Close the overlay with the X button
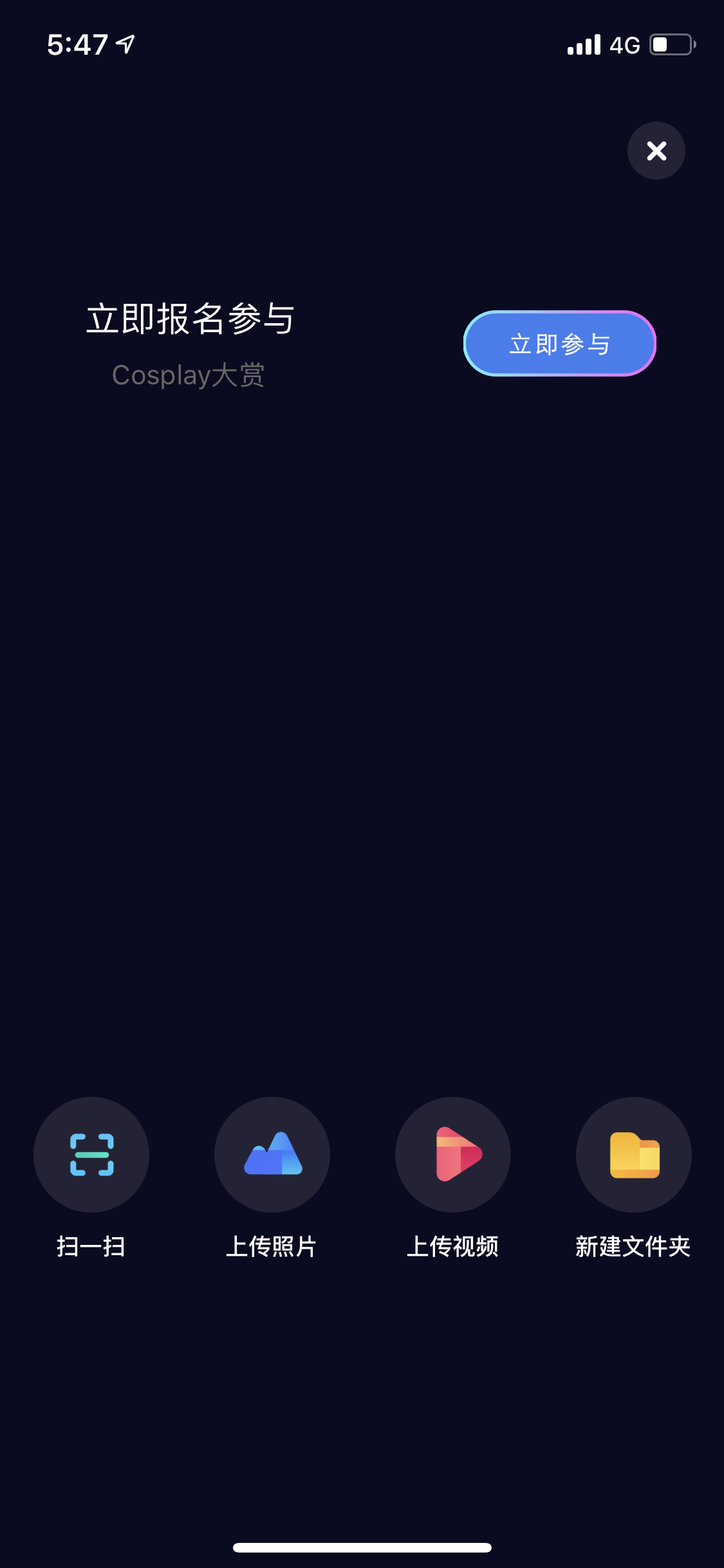Viewport: 724px width, 1568px height. point(656,151)
